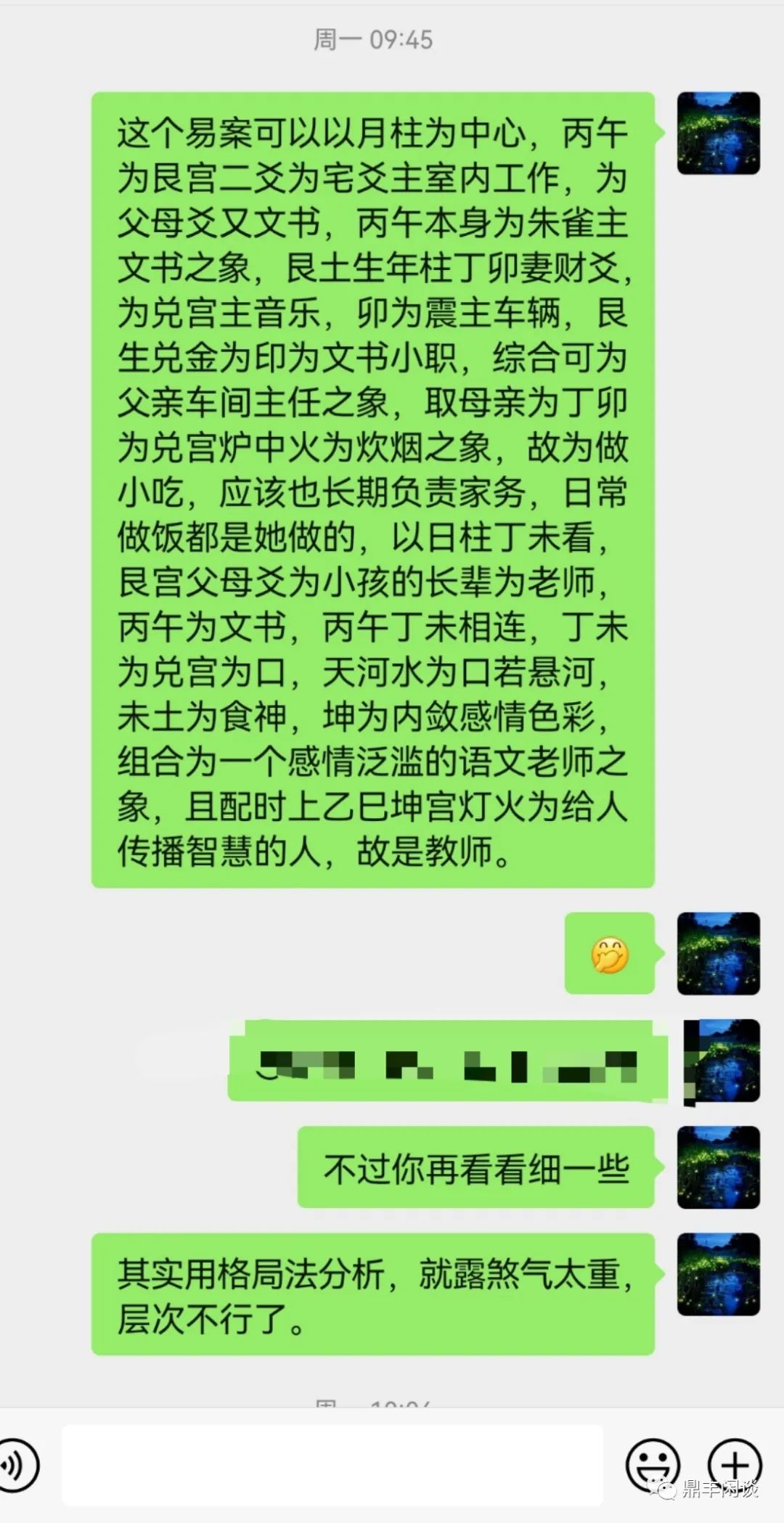This screenshot has height=1523, width=784.
Task: Open the emoji sticker panel
Action: pyautogui.click(x=653, y=1464)
